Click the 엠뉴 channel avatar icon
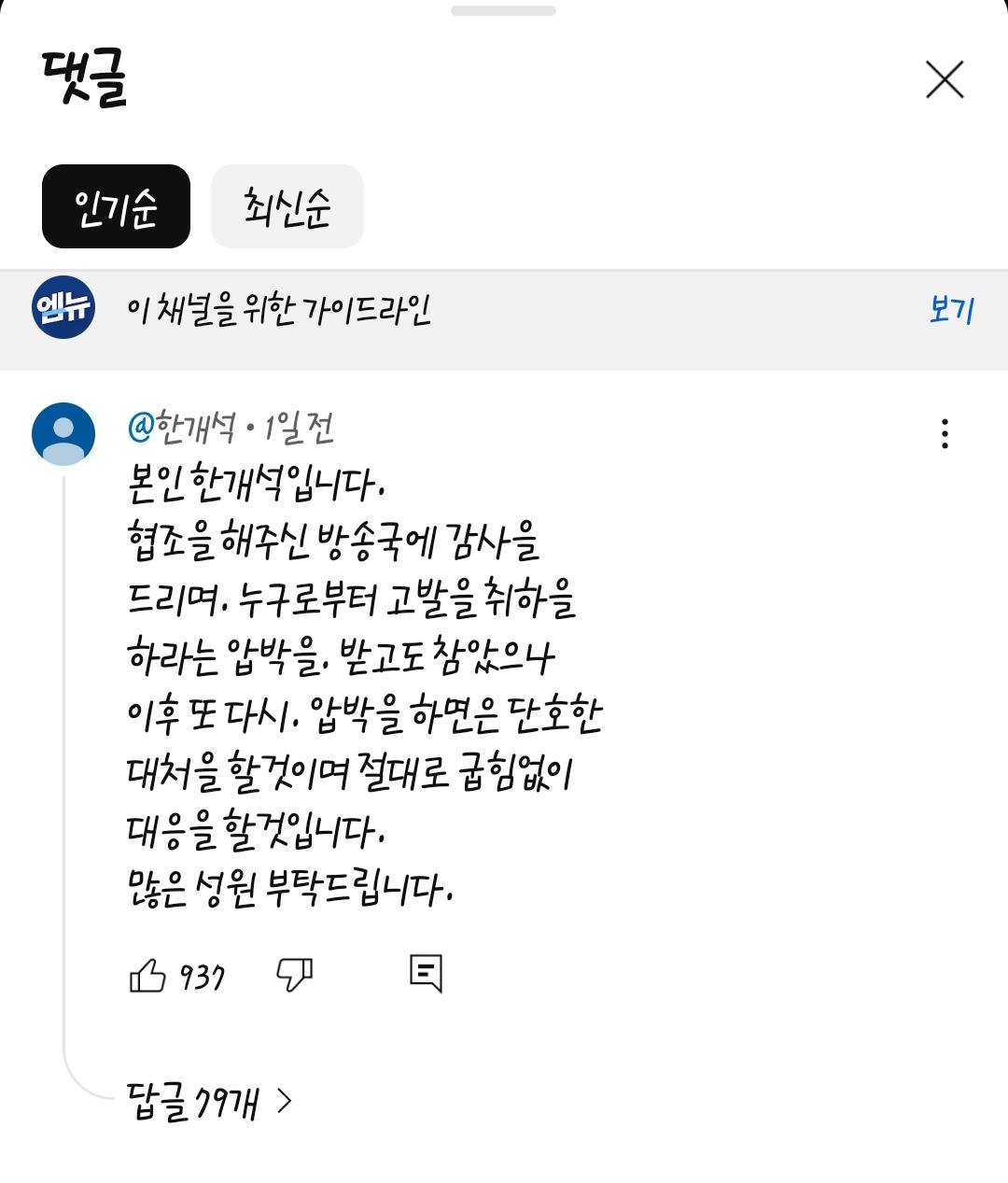This screenshot has height=1183, width=1008. click(x=63, y=309)
